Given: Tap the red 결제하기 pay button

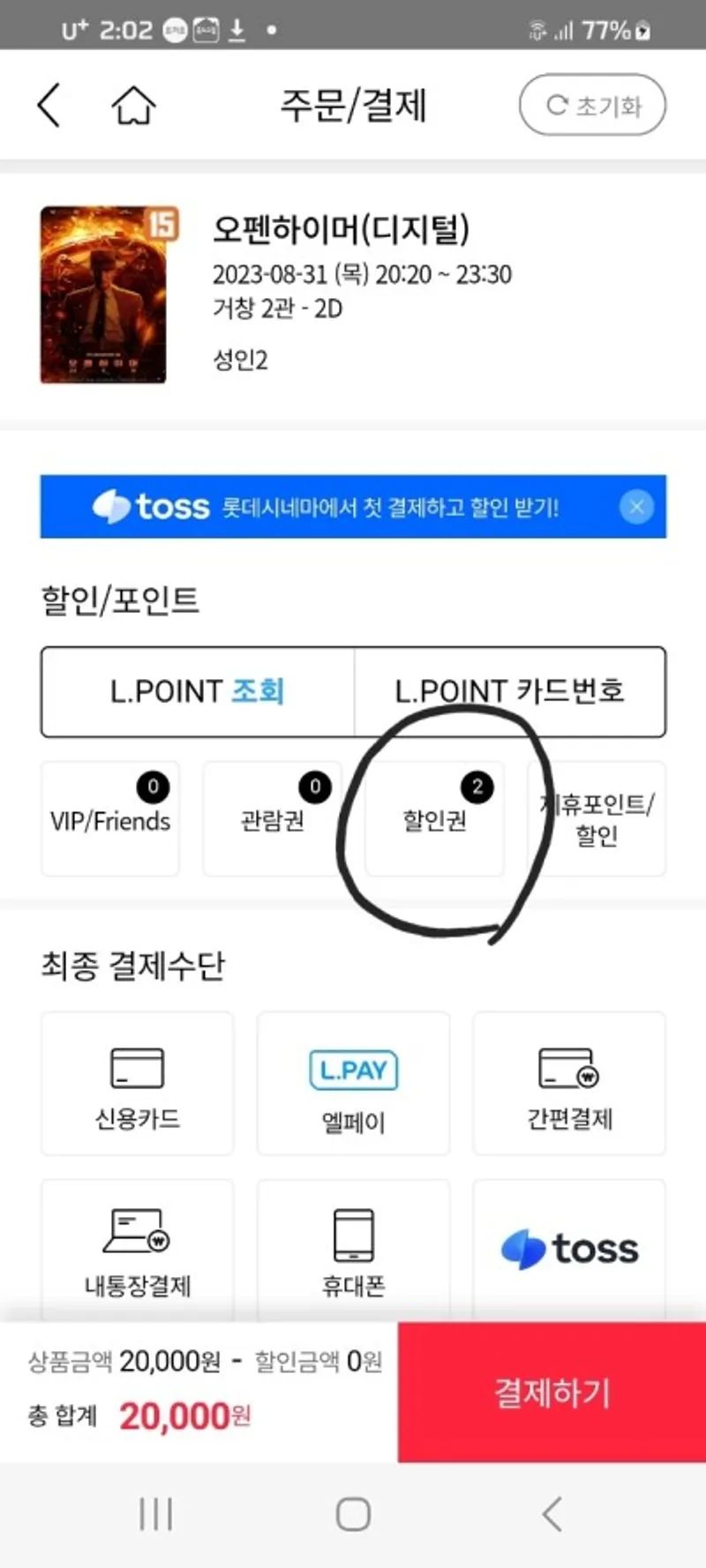Looking at the screenshot, I should 552,1393.
